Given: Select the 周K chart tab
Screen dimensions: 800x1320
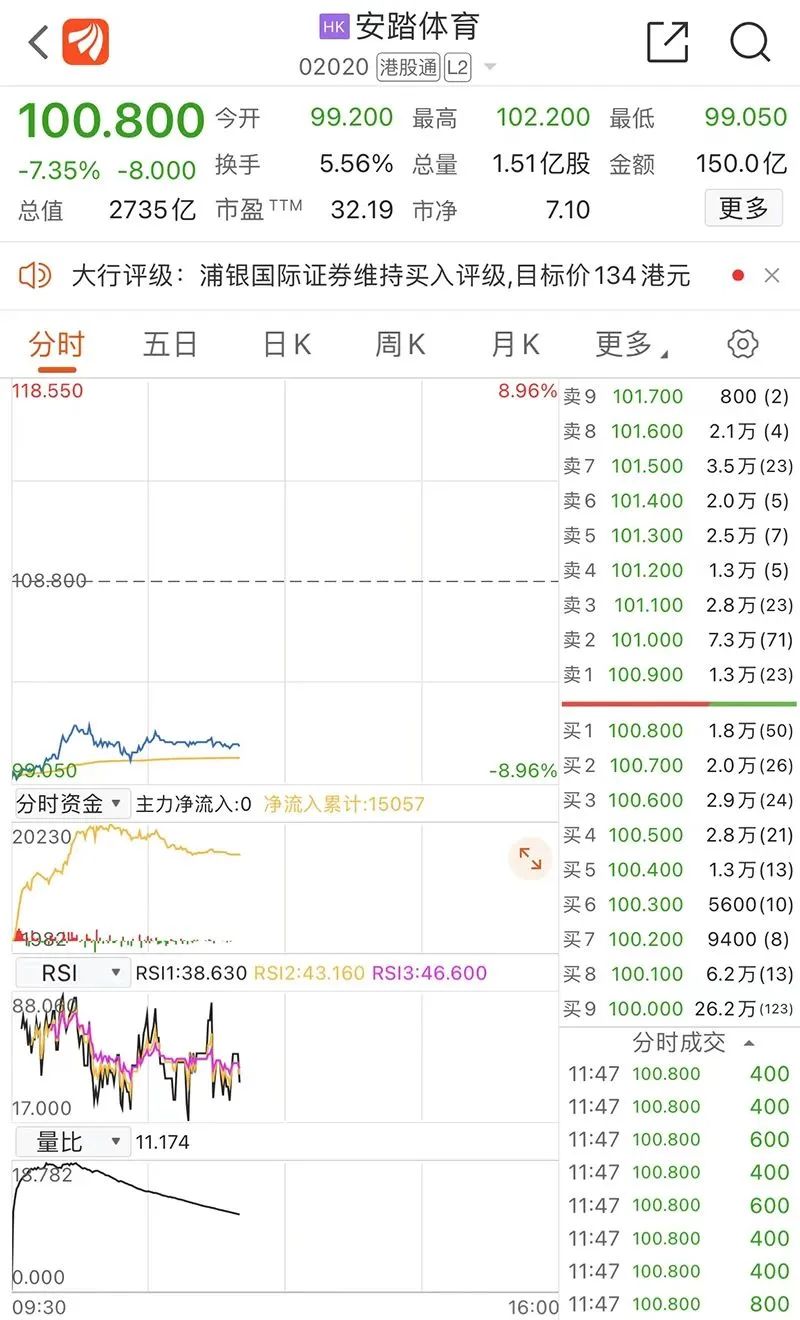Looking at the screenshot, I should (400, 345).
